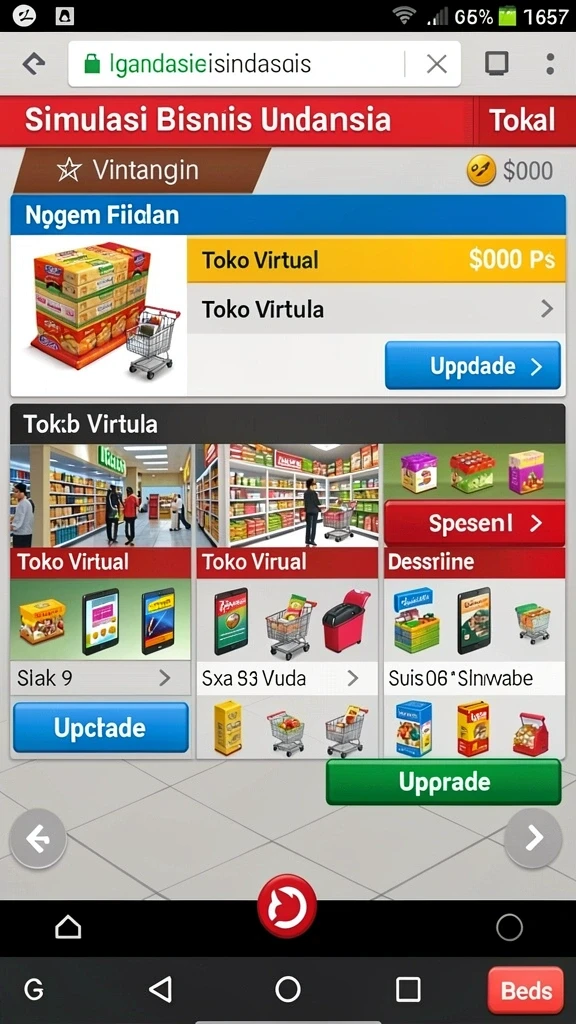Tap the red circular refresh button
Image resolution: width=576 pixels, height=1024 pixels.
click(x=287, y=906)
